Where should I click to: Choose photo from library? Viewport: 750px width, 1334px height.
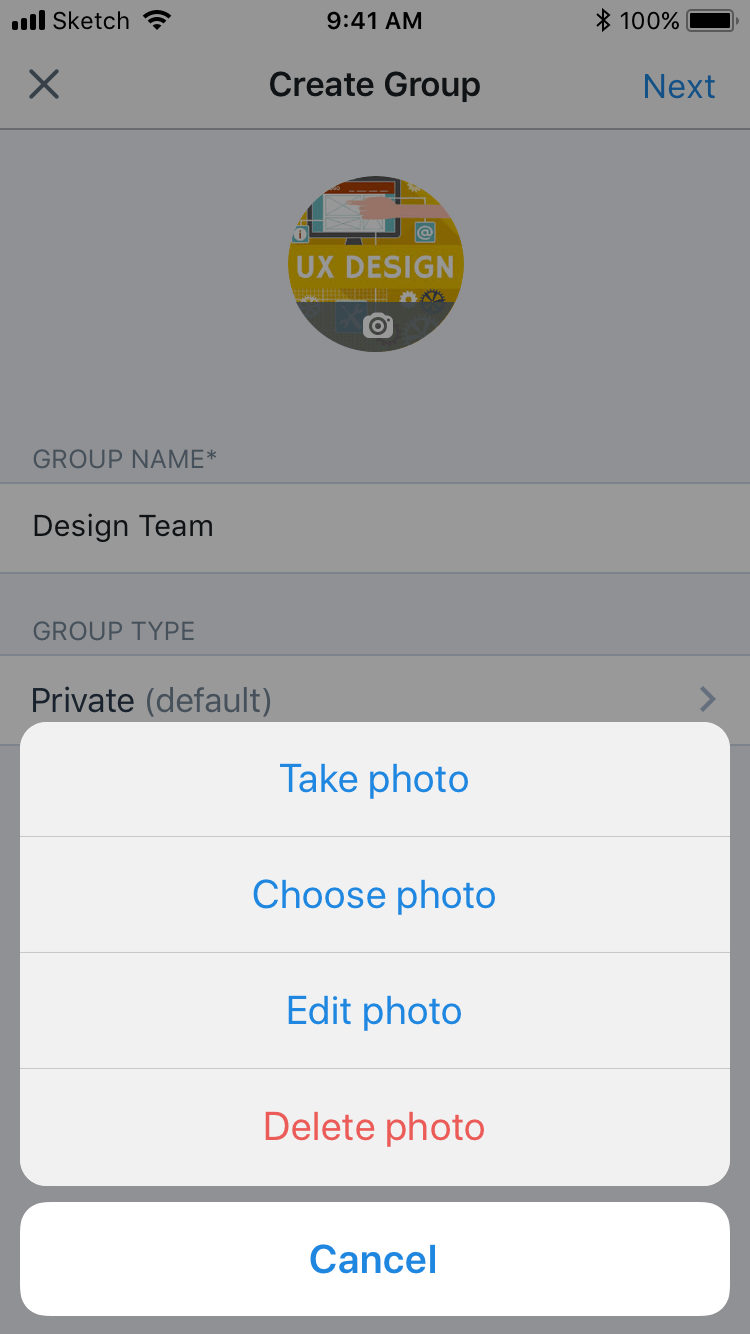[x=374, y=895]
